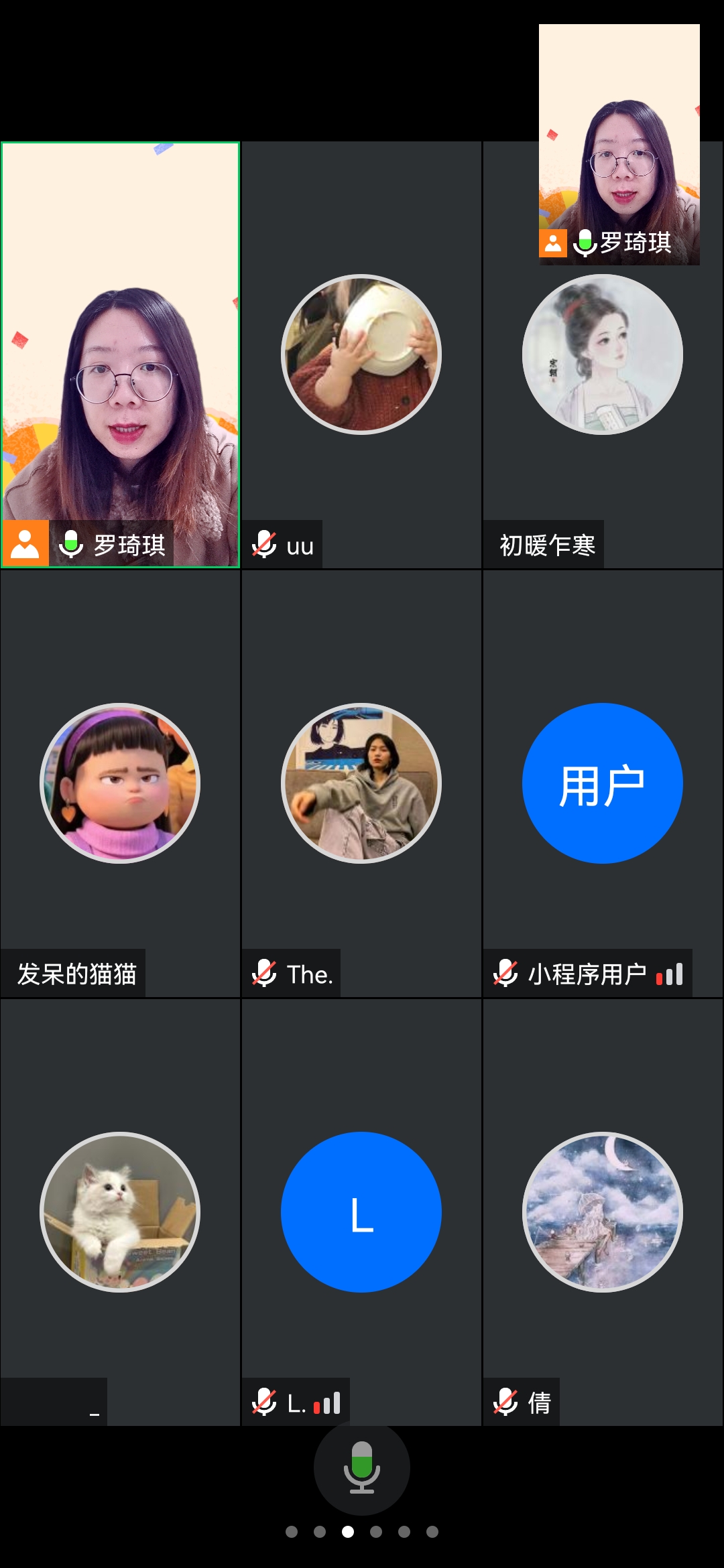Select participant uu's tile
The width and height of the screenshot is (724, 1568).
click(361, 355)
